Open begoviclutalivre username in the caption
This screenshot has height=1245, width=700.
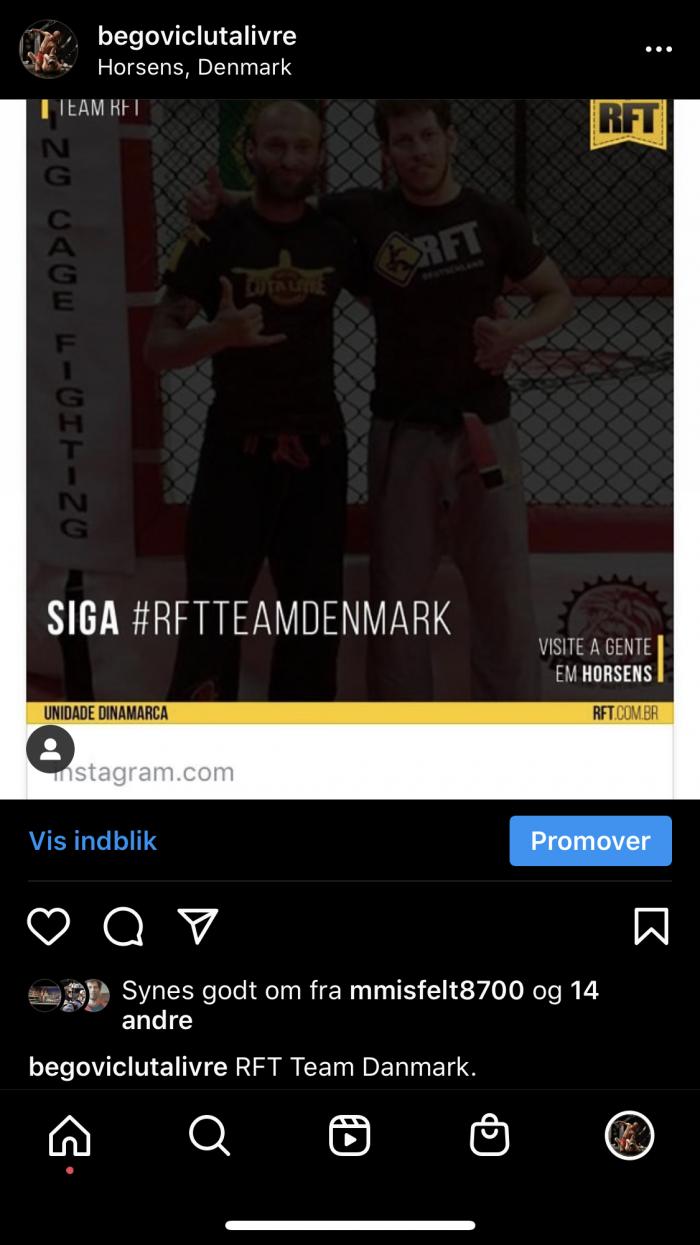pyautogui.click(x=128, y=1067)
